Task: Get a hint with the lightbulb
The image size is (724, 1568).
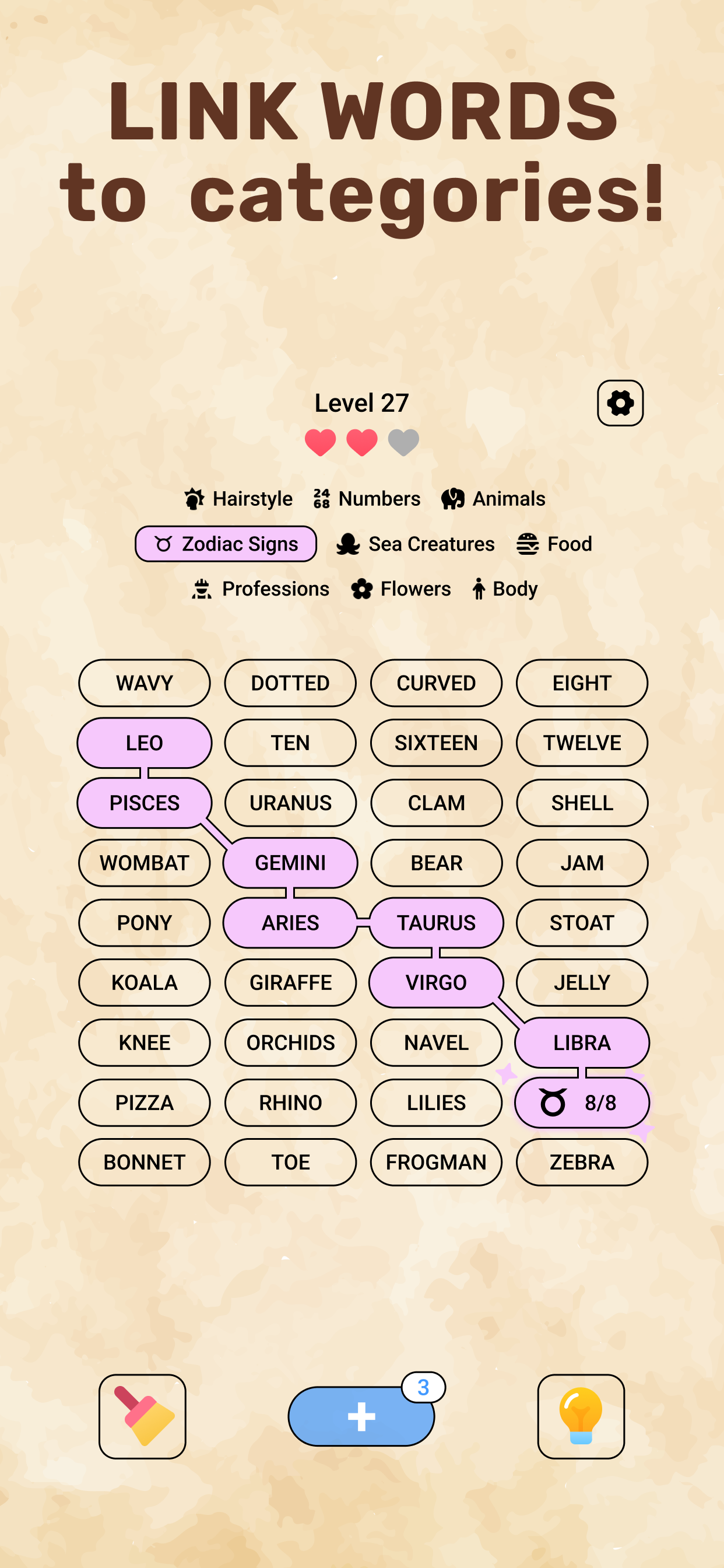Action: click(581, 1416)
